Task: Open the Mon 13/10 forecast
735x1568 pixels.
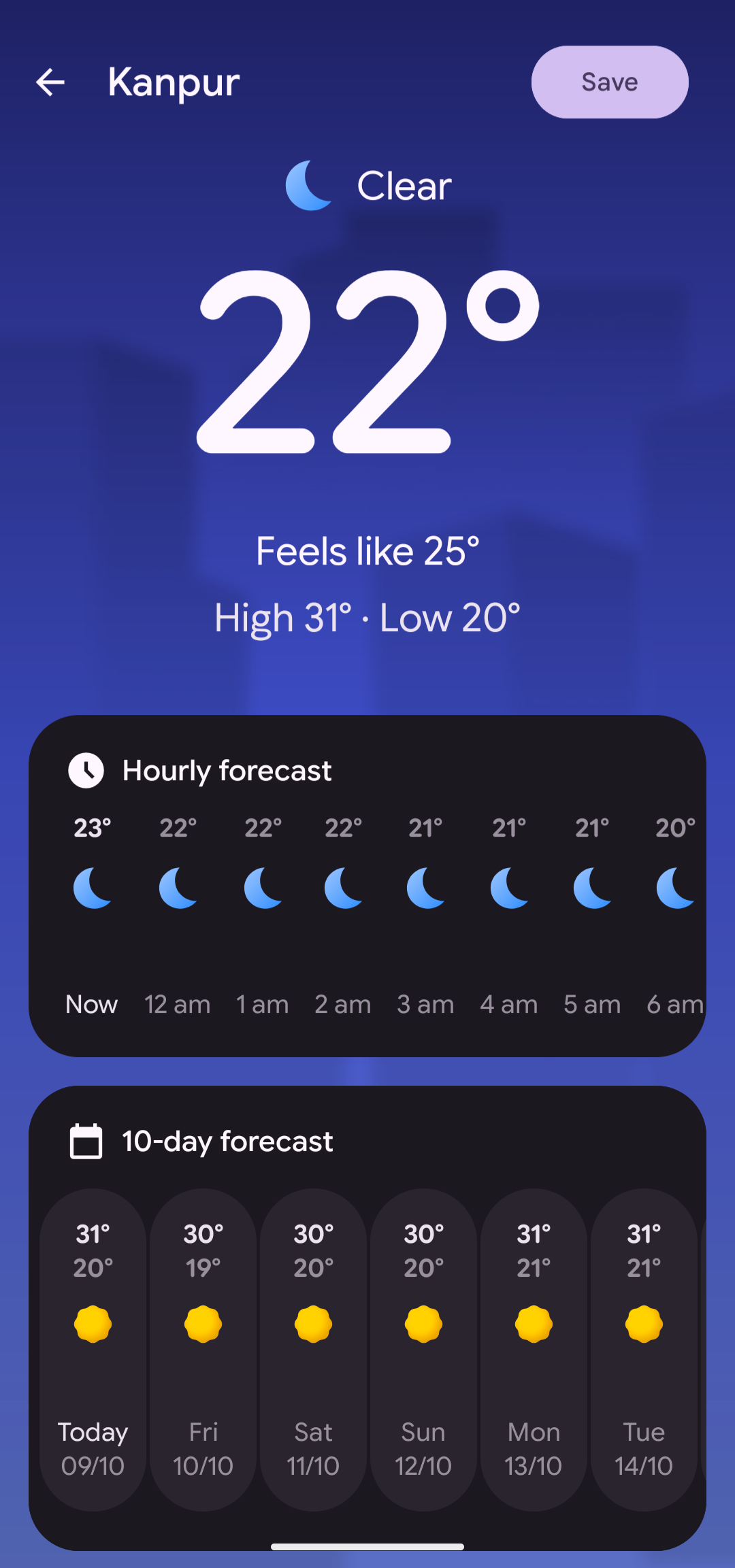Action: [534, 1350]
